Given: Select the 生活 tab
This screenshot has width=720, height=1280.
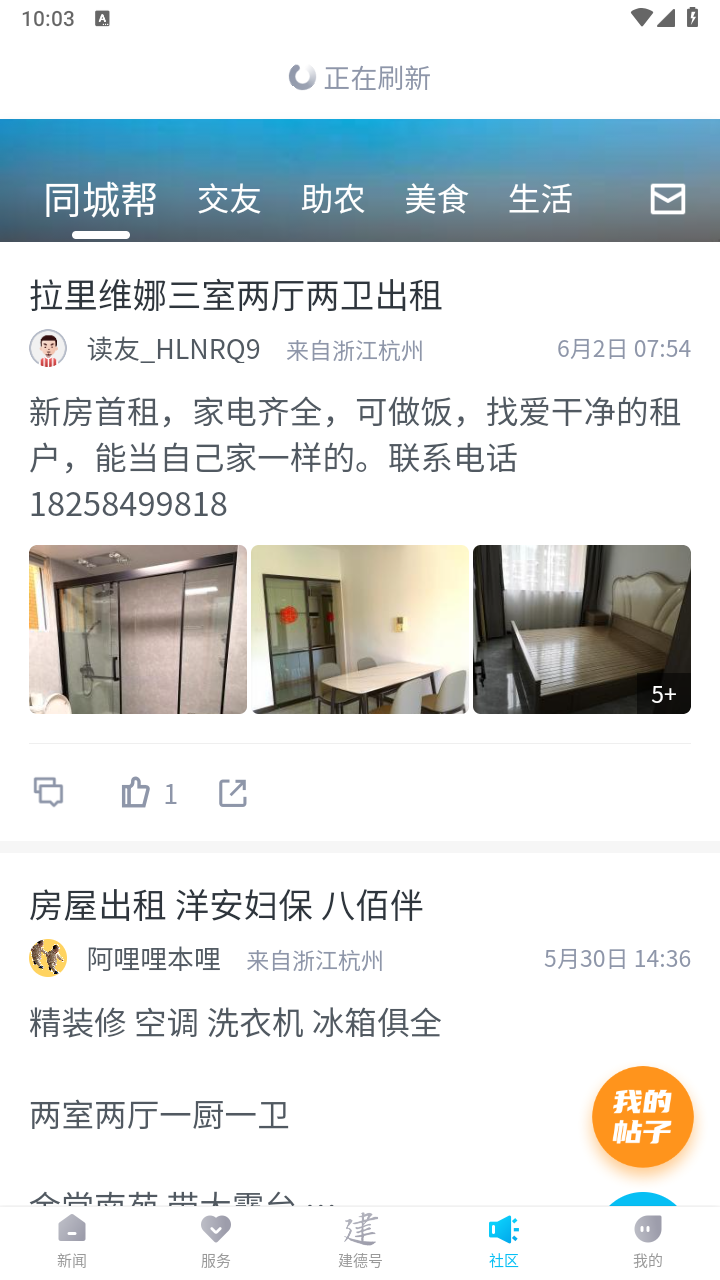Looking at the screenshot, I should point(540,199).
